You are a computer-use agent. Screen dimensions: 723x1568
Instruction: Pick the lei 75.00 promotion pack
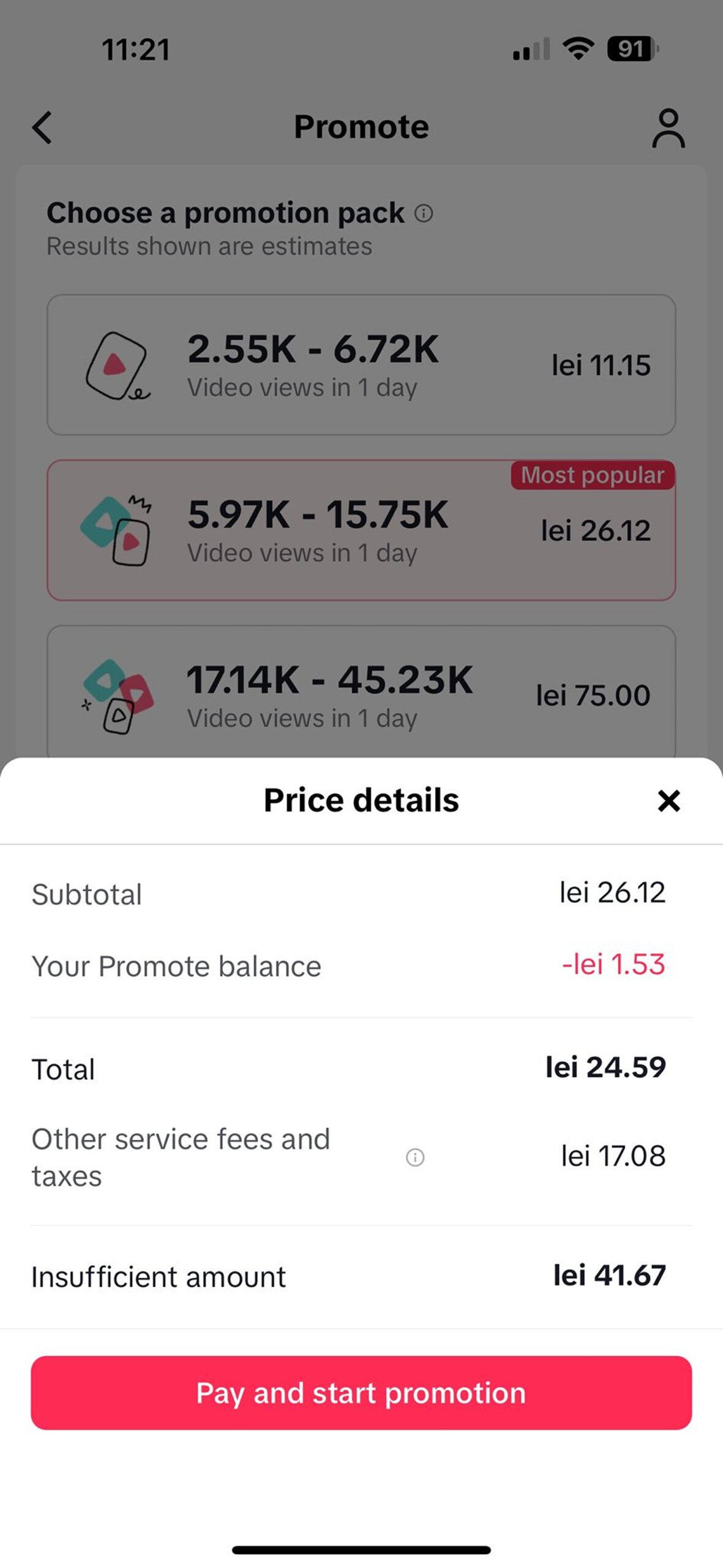(361, 695)
